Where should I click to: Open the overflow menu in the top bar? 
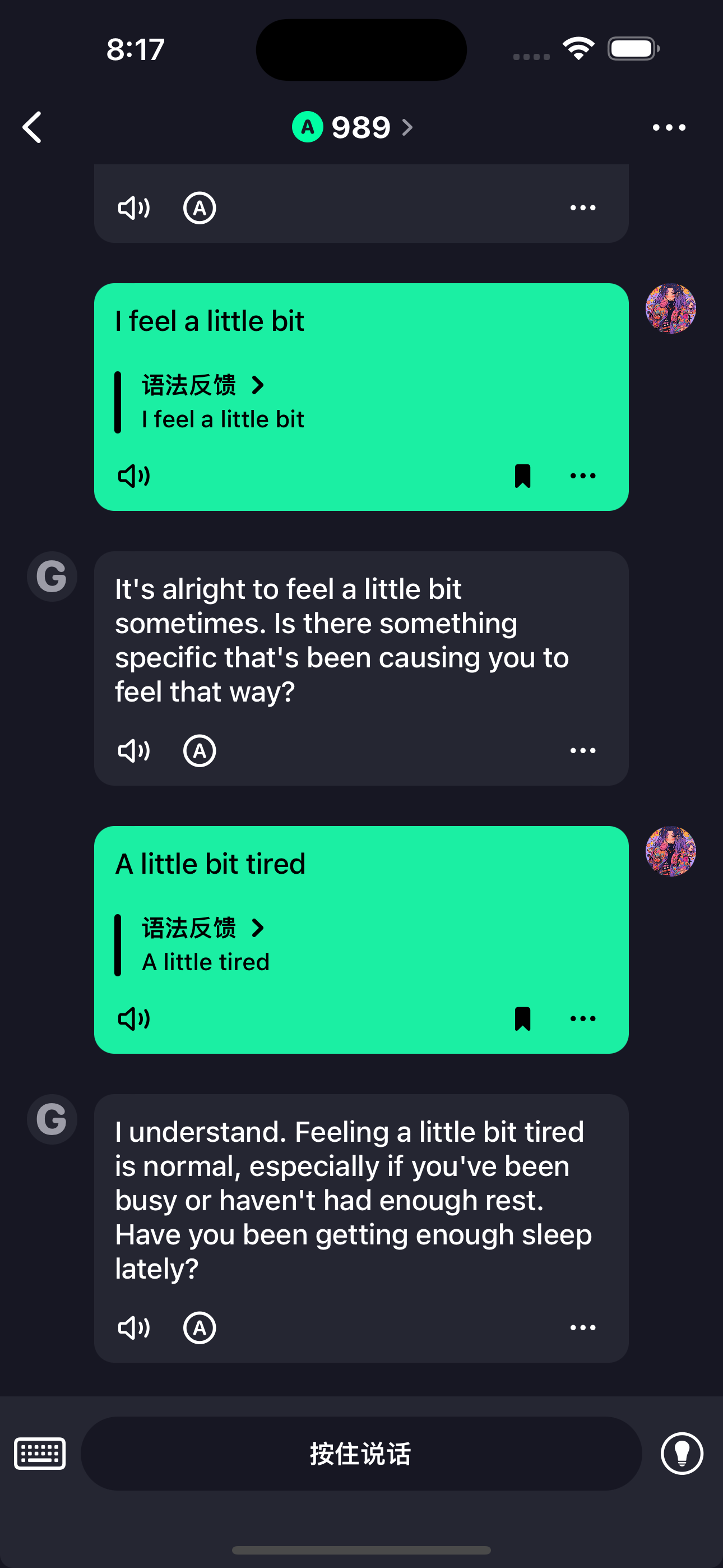pos(668,127)
